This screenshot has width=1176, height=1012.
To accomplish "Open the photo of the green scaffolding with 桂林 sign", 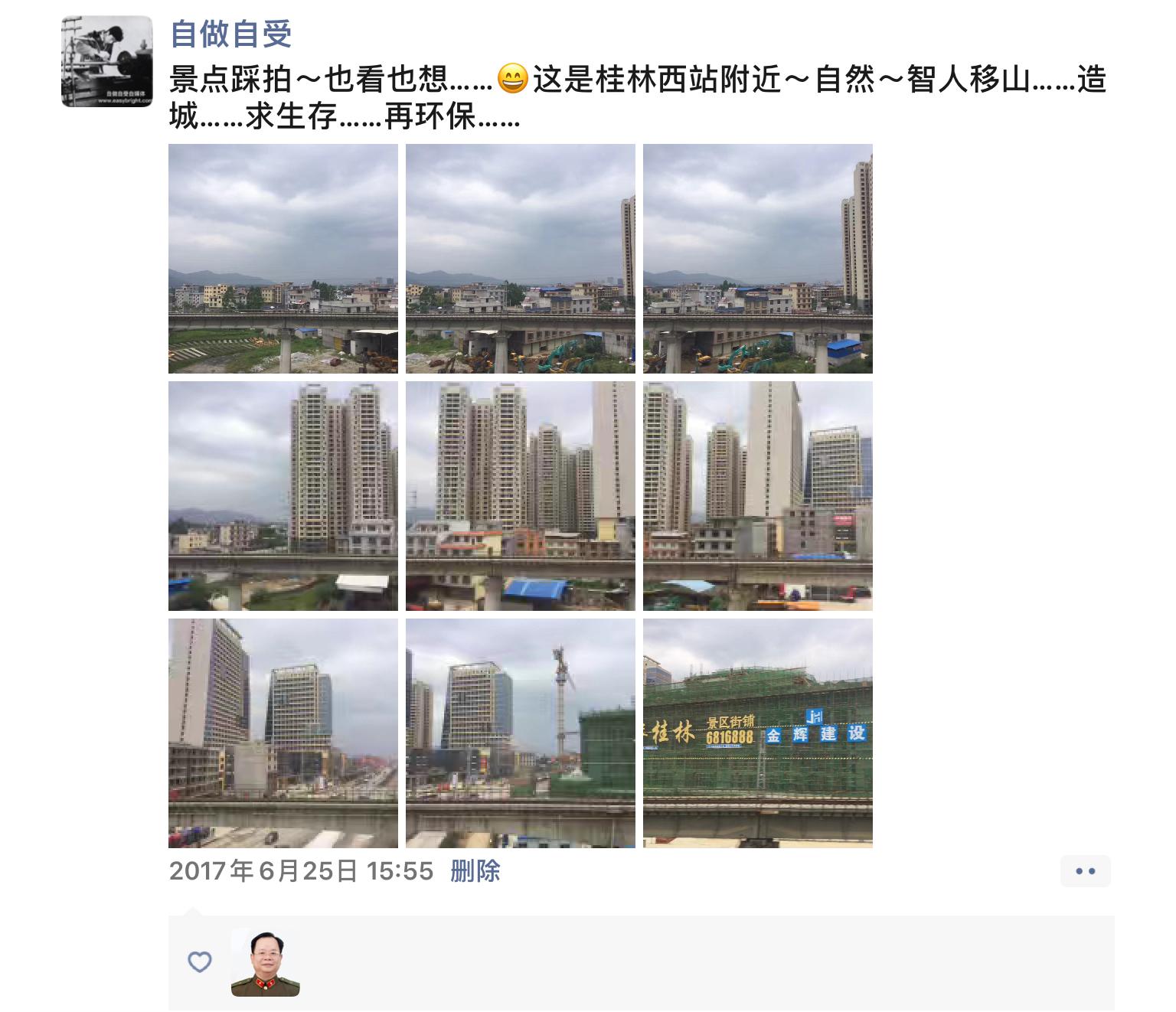I will (x=758, y=733).
